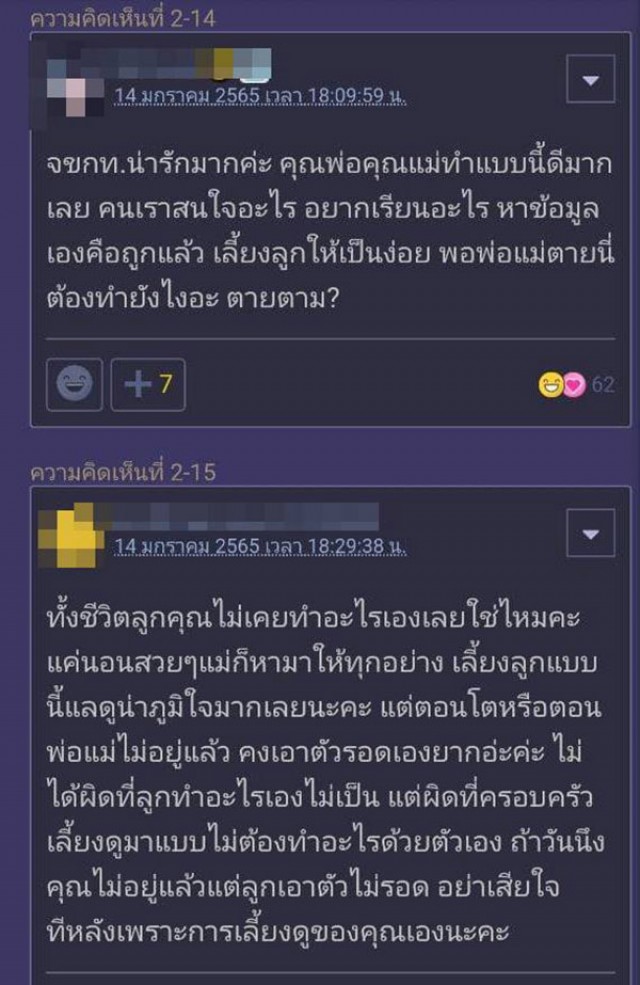This screenshot has width=640, height=985.
Task: View the 62 reactions on comment 2-14
Action: (x=577, y=385)
